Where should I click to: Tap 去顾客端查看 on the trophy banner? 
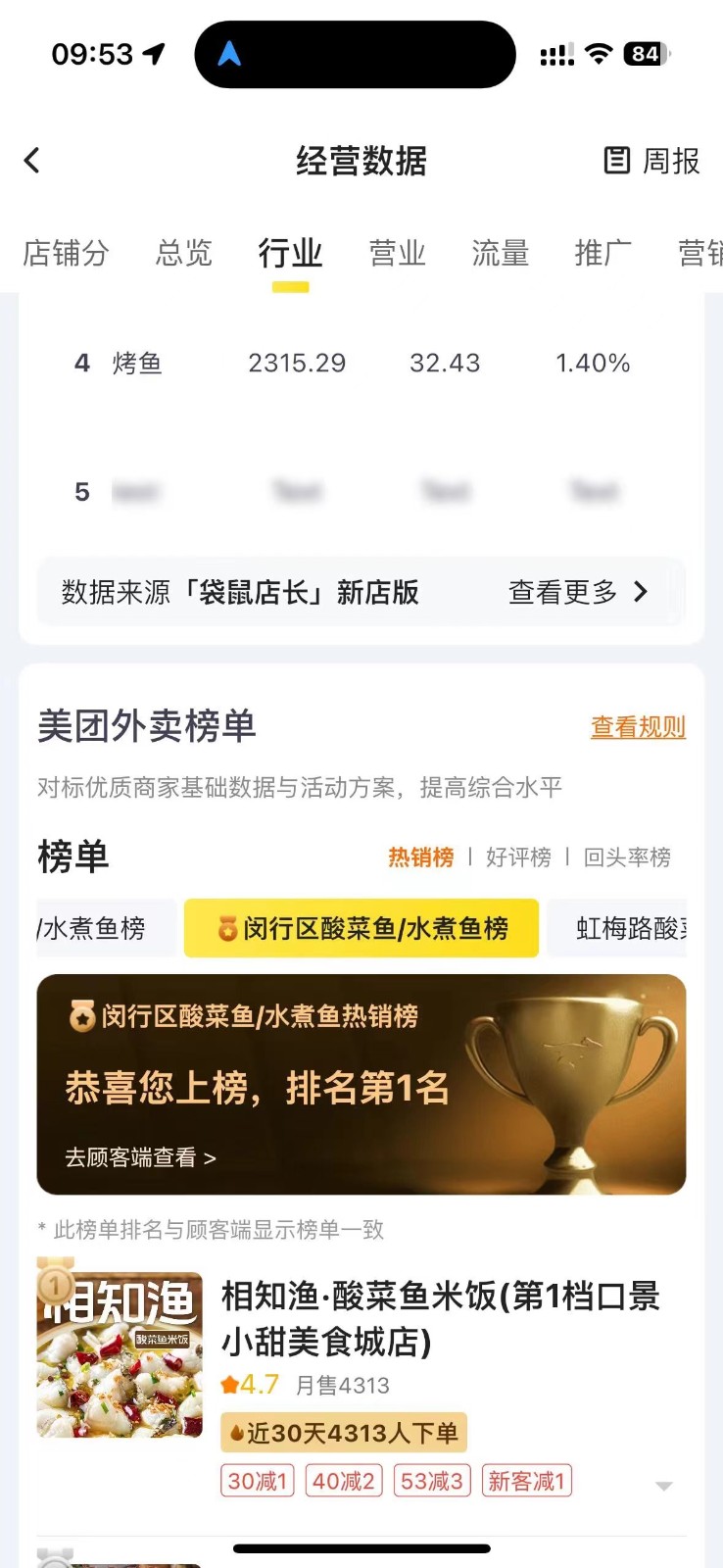pos(140,1157)
